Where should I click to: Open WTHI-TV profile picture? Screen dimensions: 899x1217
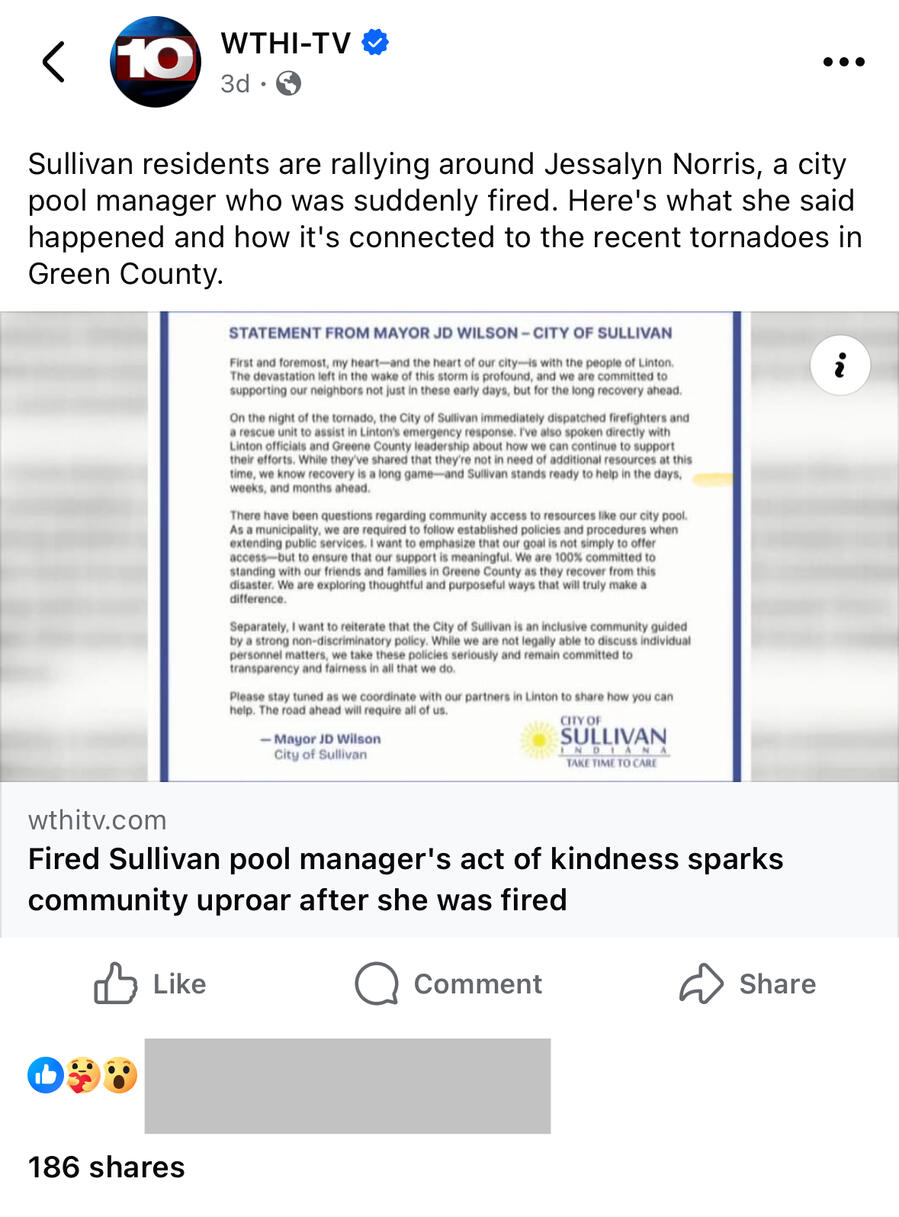click(x=155, y=62)
